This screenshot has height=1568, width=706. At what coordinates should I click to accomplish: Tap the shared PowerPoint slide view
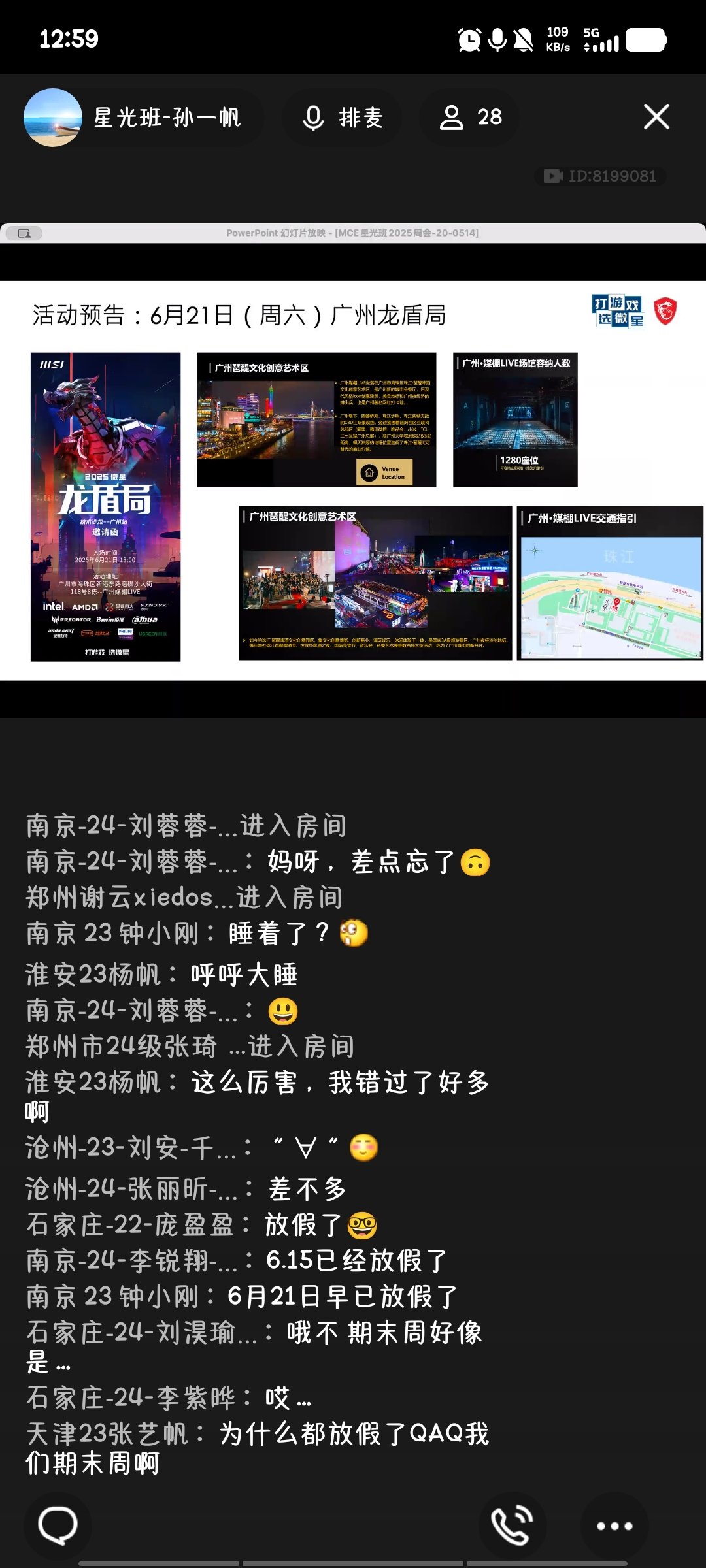click(353, 480)
